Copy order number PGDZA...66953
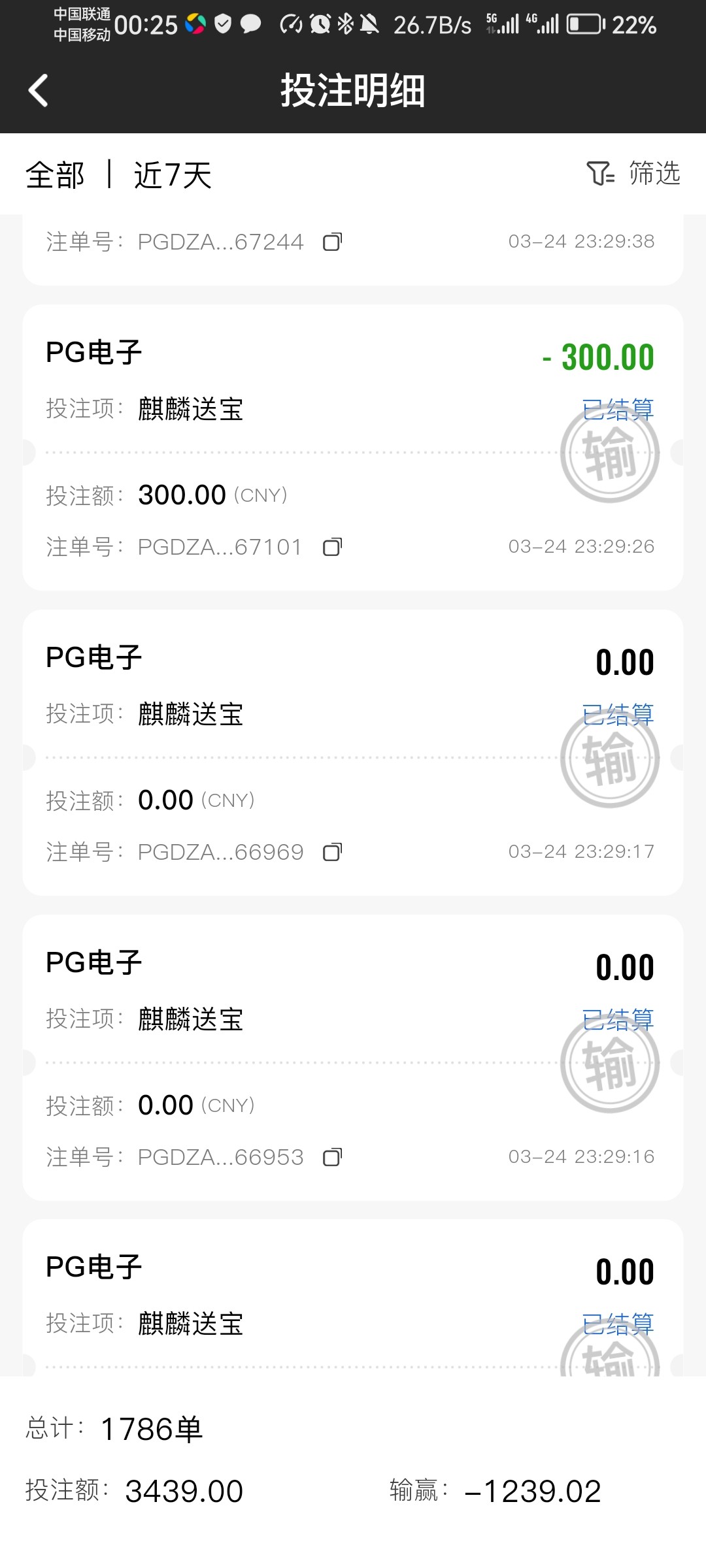Viewport: 706px width, 1568px height. pyautogui.click(x=333, y=1156)
